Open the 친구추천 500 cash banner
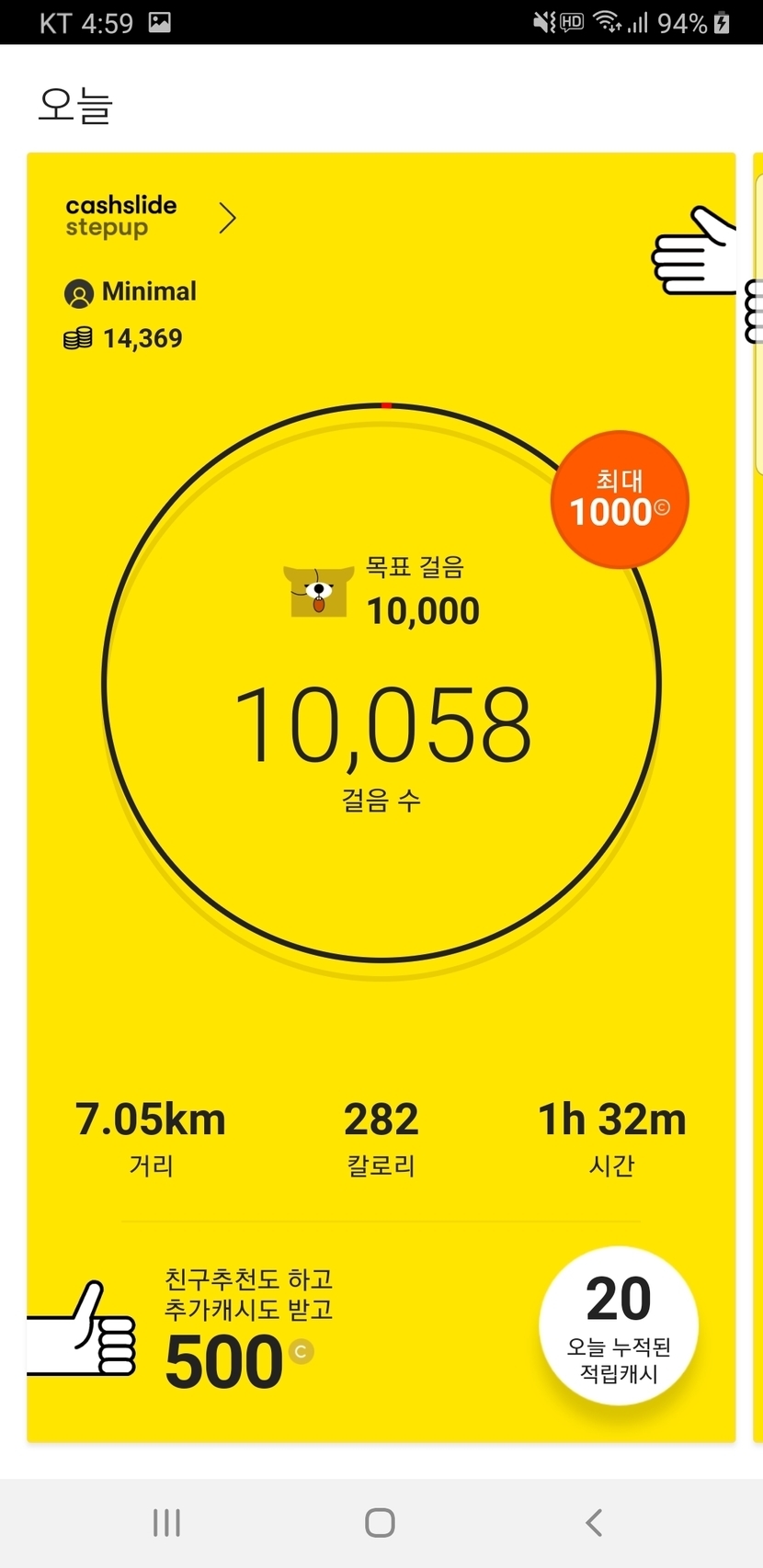This screenshot has height=1568, width=763. pyautogui.click(x=184, y=1329)
